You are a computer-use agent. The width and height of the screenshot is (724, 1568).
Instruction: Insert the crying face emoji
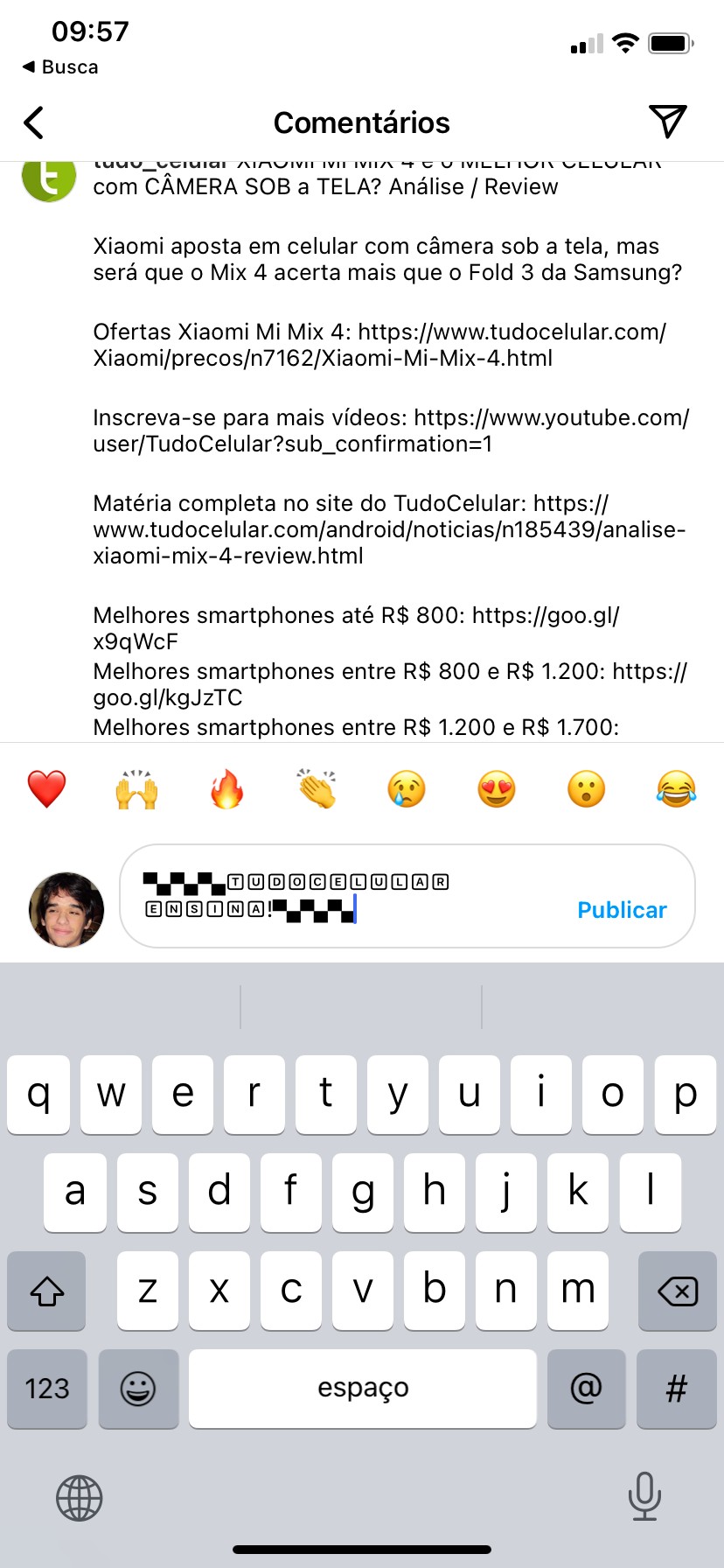click(x=407, y=789)
